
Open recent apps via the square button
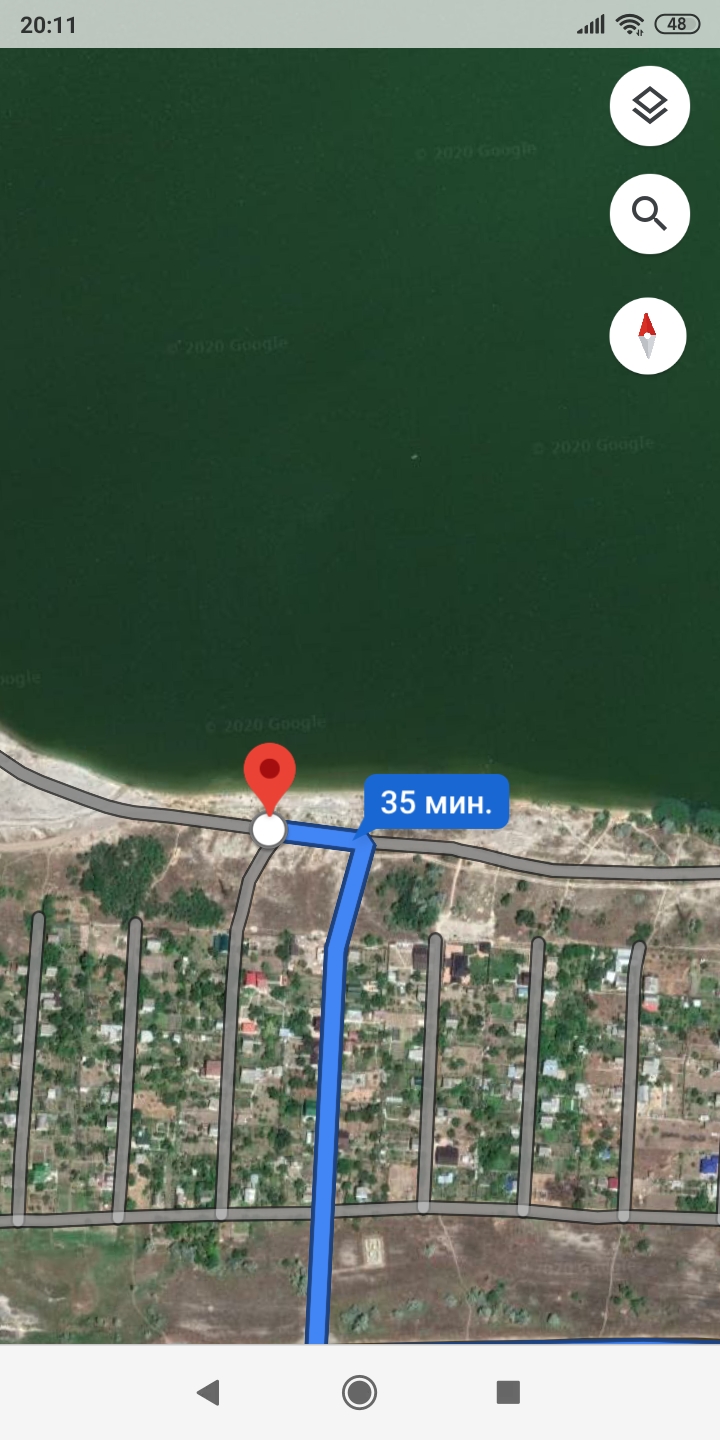509,1392
